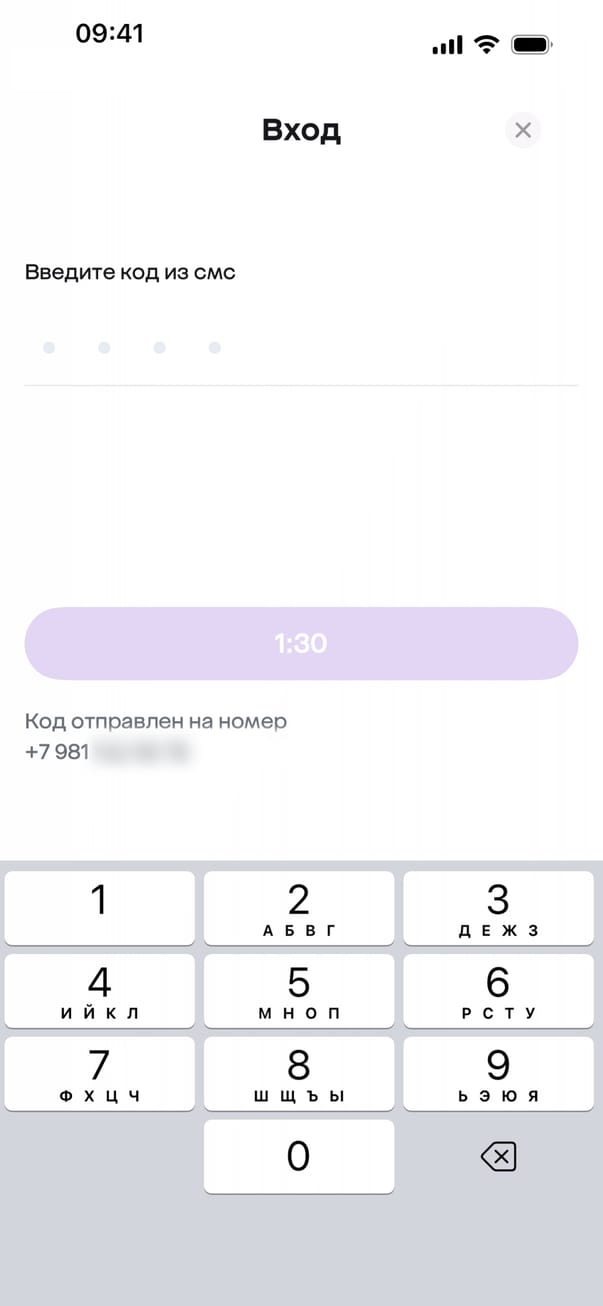Tap the 1:30 resend timer button
603x1306 pixels.
click(301, 643)
